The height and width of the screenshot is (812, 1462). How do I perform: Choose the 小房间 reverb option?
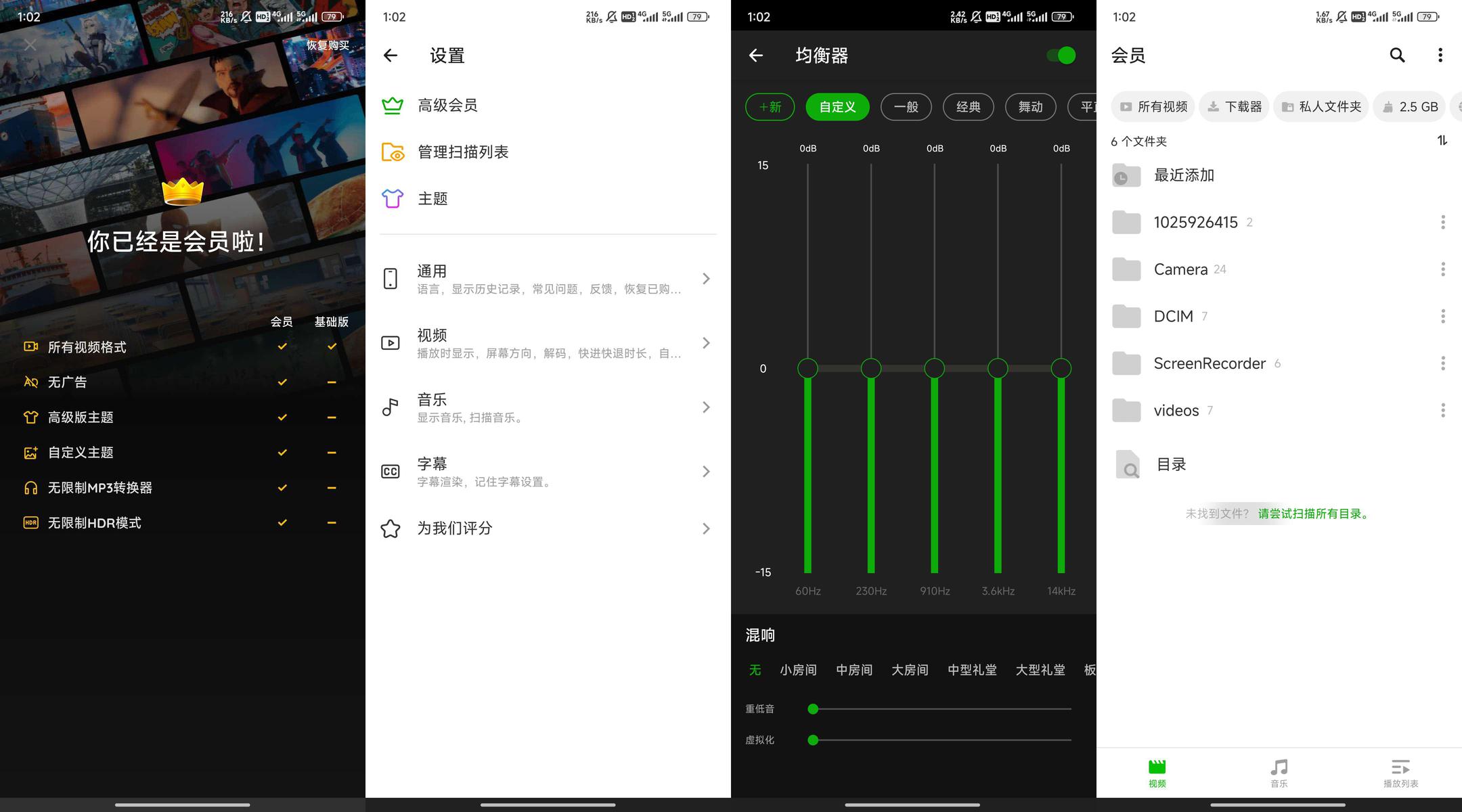point(798,670)
